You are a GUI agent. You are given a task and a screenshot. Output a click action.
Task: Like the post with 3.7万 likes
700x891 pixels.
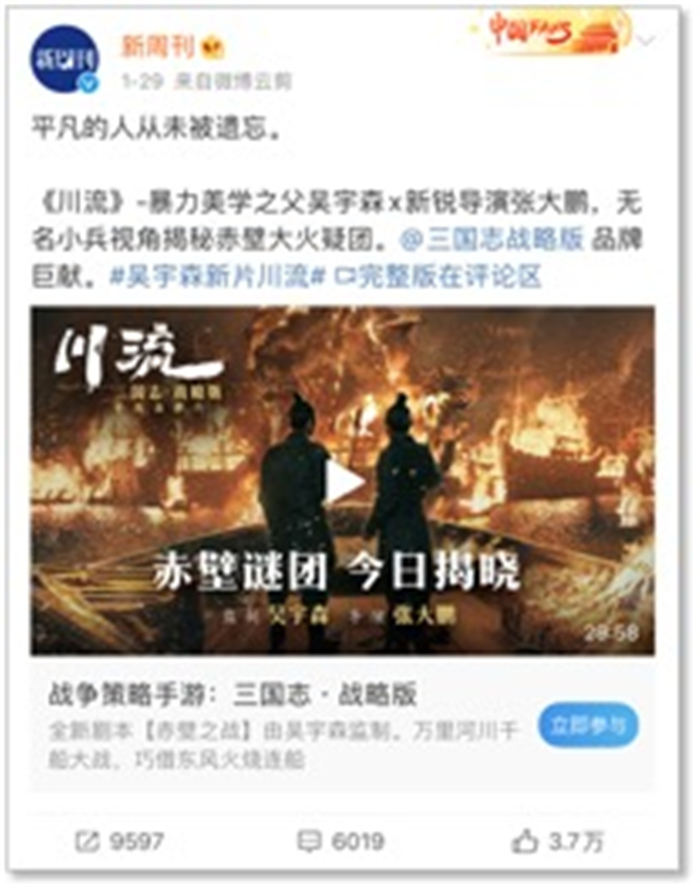tap(558, 842)
